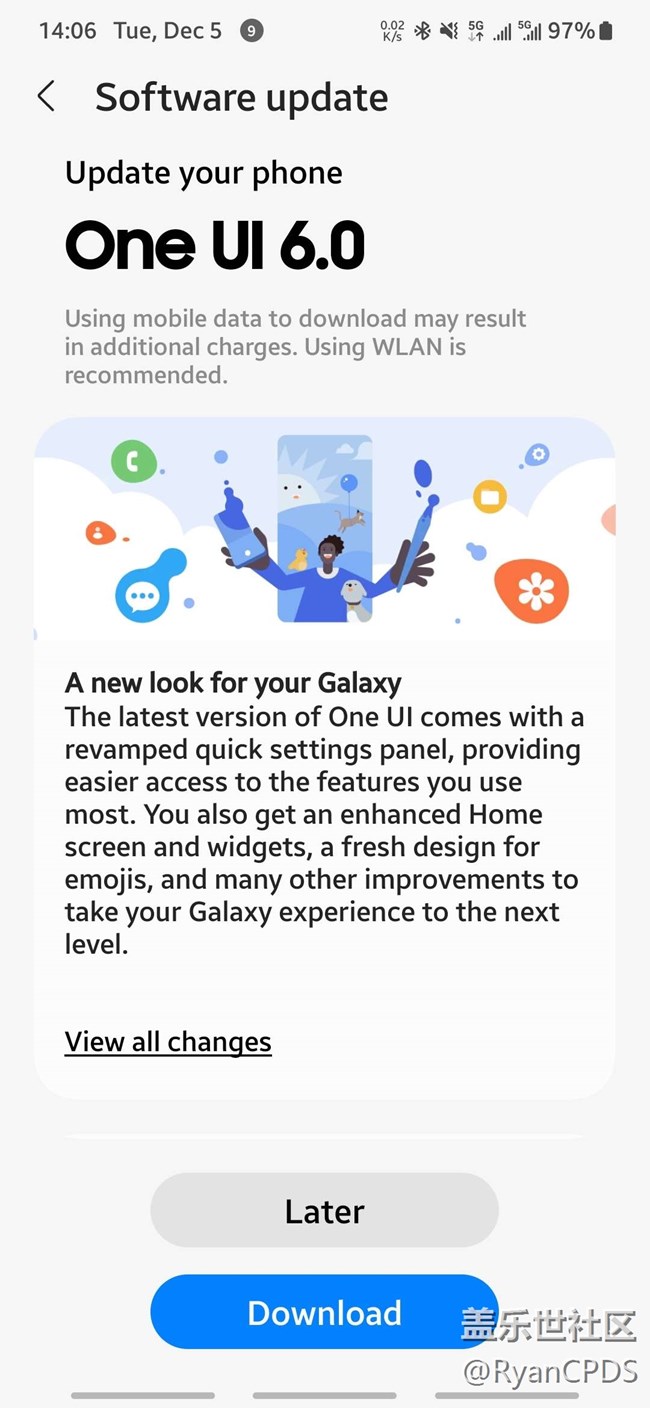
Task: Postpone the update with Later
Action: click(x=324, y=1211)
